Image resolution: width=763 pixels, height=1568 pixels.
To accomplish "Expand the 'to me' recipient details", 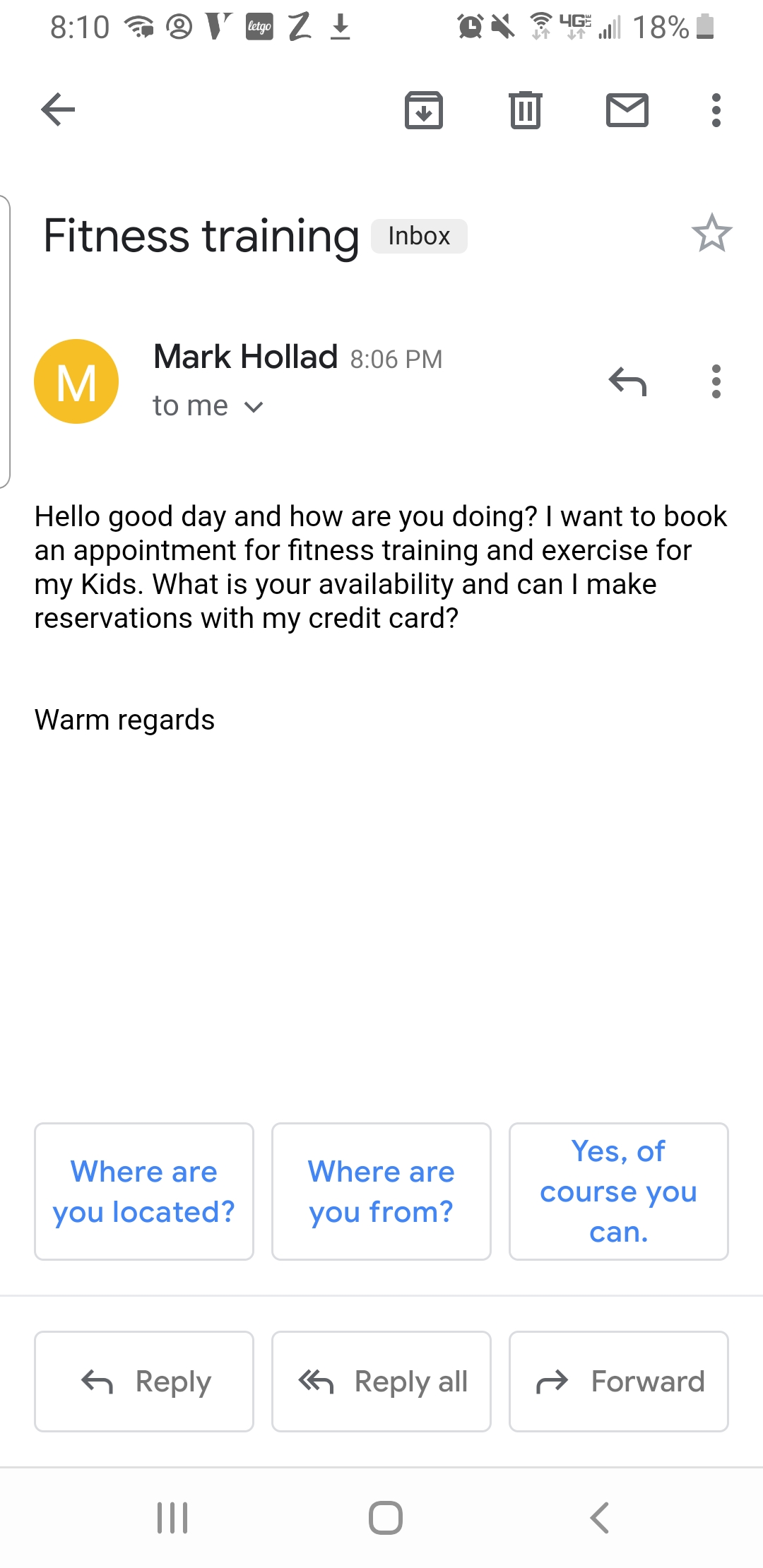I will click(x=208, y=405).
